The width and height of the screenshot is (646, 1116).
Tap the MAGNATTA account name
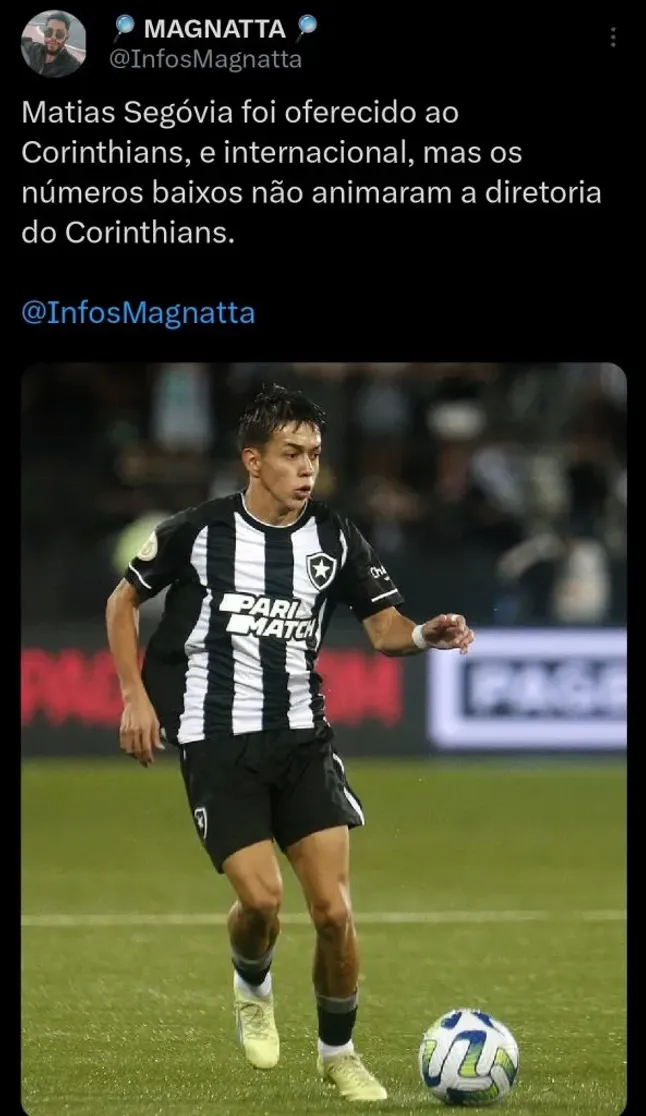pos(214,29)
